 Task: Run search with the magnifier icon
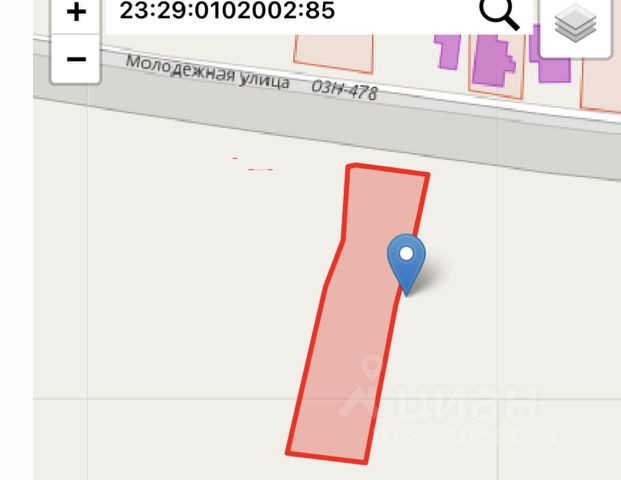point(498,13)
